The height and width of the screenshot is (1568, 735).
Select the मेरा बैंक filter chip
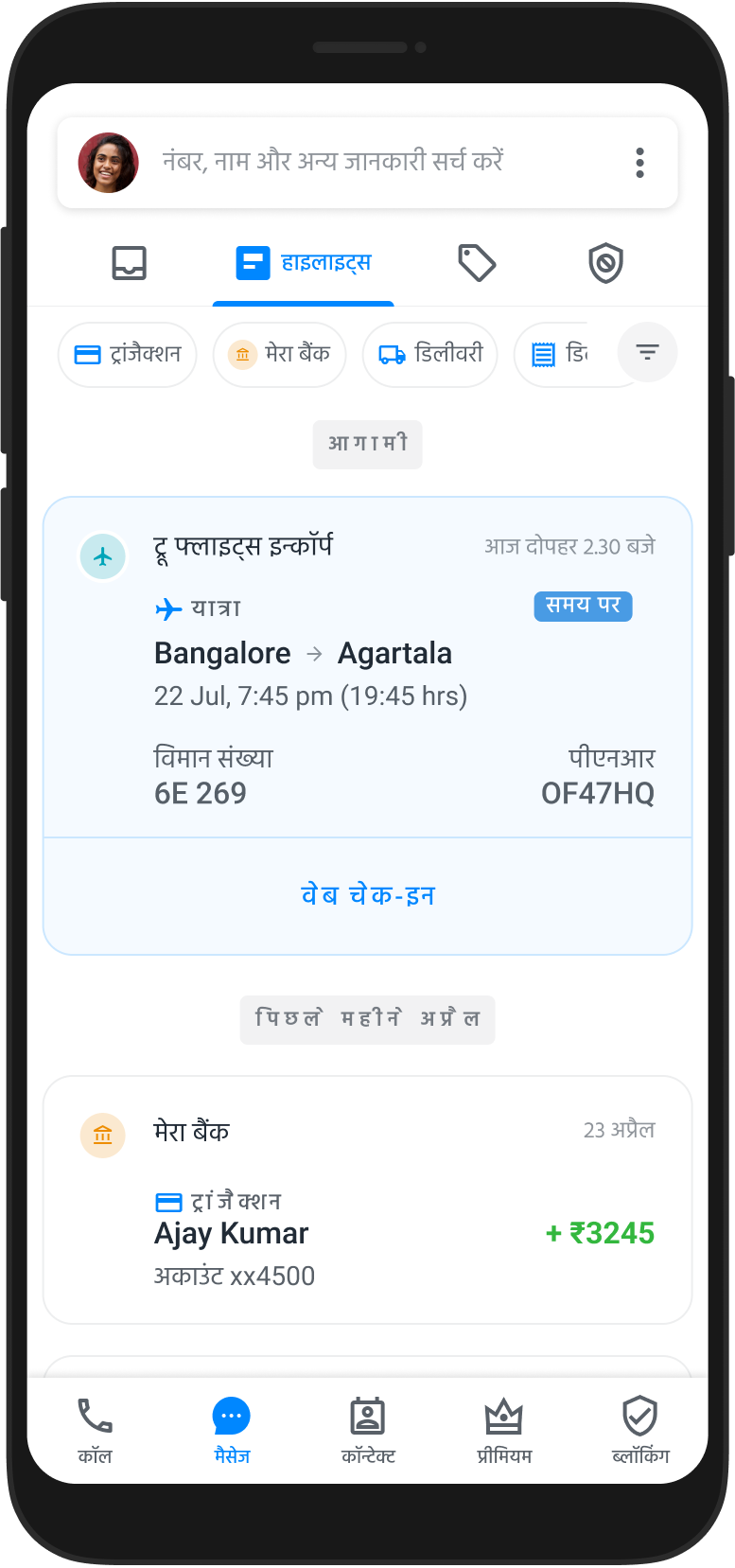[x=280, y=354]
